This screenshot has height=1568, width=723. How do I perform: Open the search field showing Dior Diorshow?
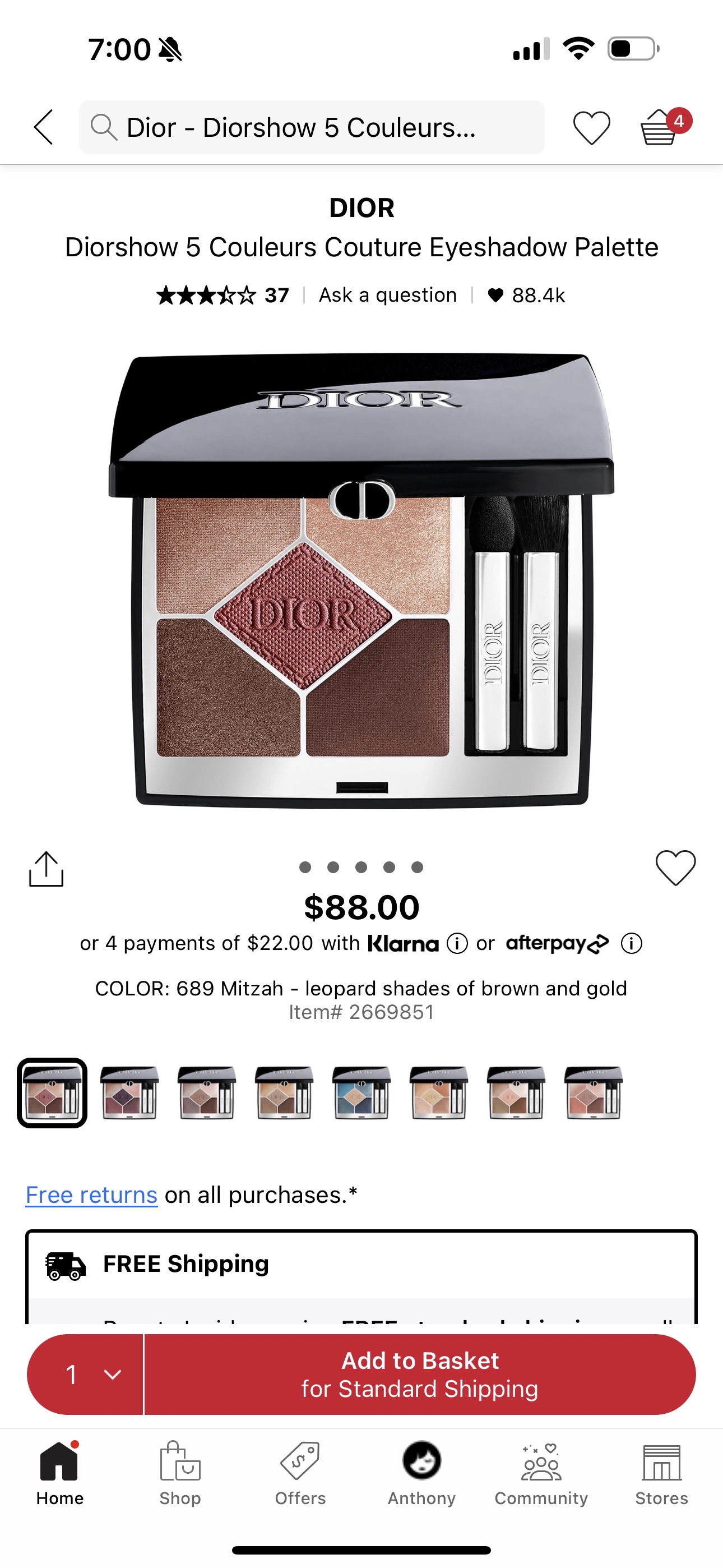click(x=311, y=127)
